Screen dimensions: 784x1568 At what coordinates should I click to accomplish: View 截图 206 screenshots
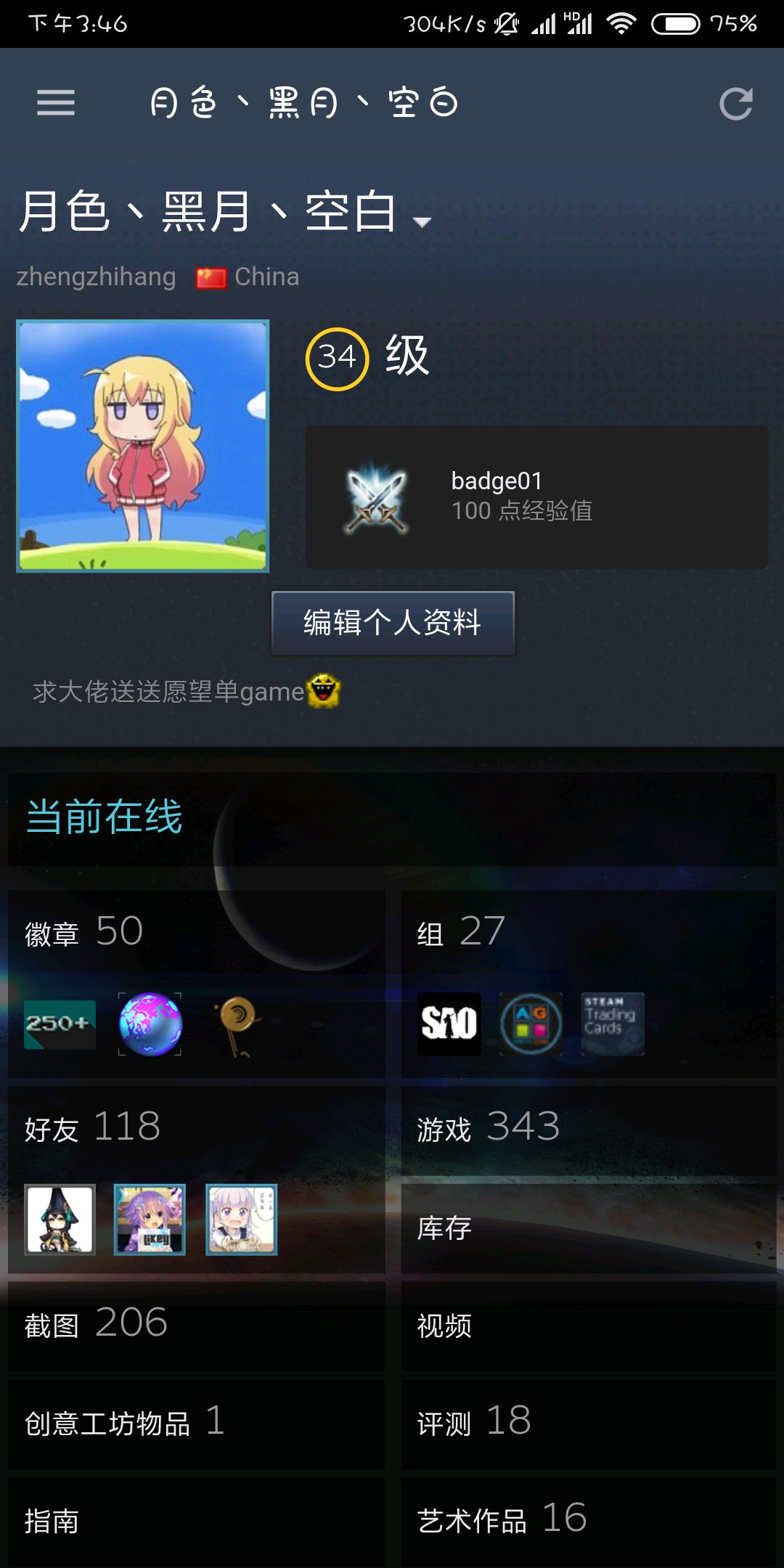coord(196,1326)
